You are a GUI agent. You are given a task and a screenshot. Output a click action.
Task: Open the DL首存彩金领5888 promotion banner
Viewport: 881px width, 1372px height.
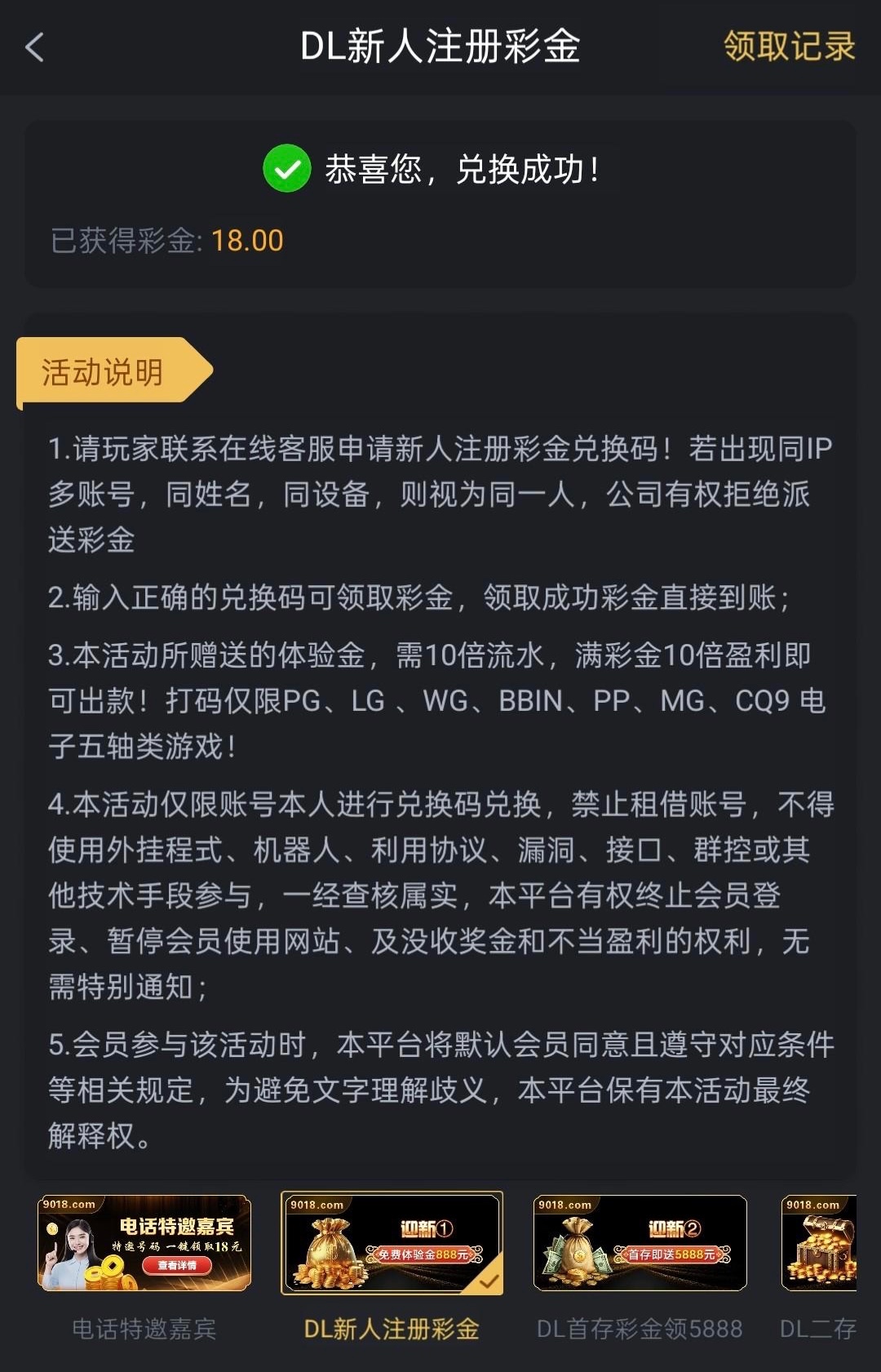(x=640, y=1243)
